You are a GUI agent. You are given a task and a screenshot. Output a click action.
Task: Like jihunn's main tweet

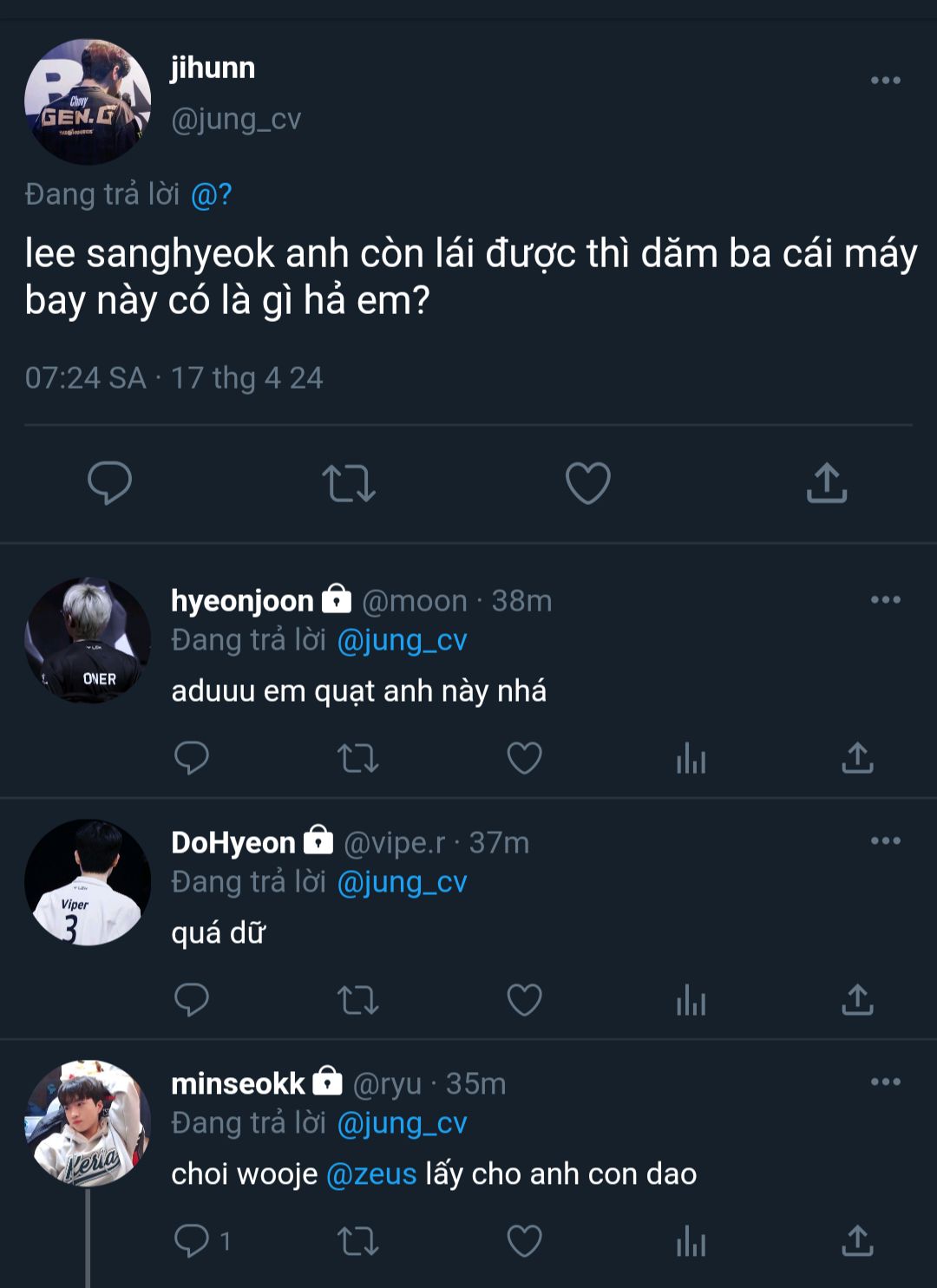click(x=588, y=482)
